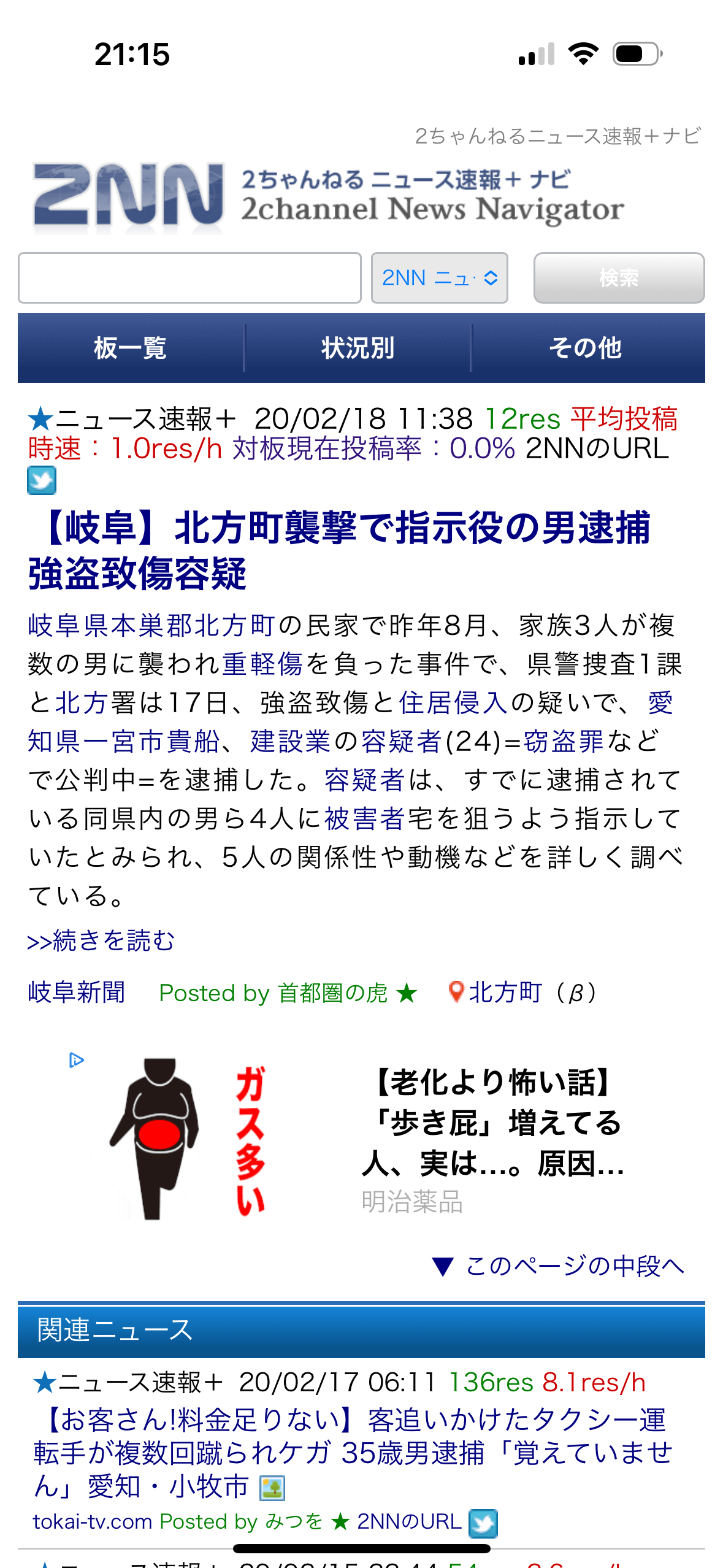Open the tokai-tv.com source link

point(92,1521)
